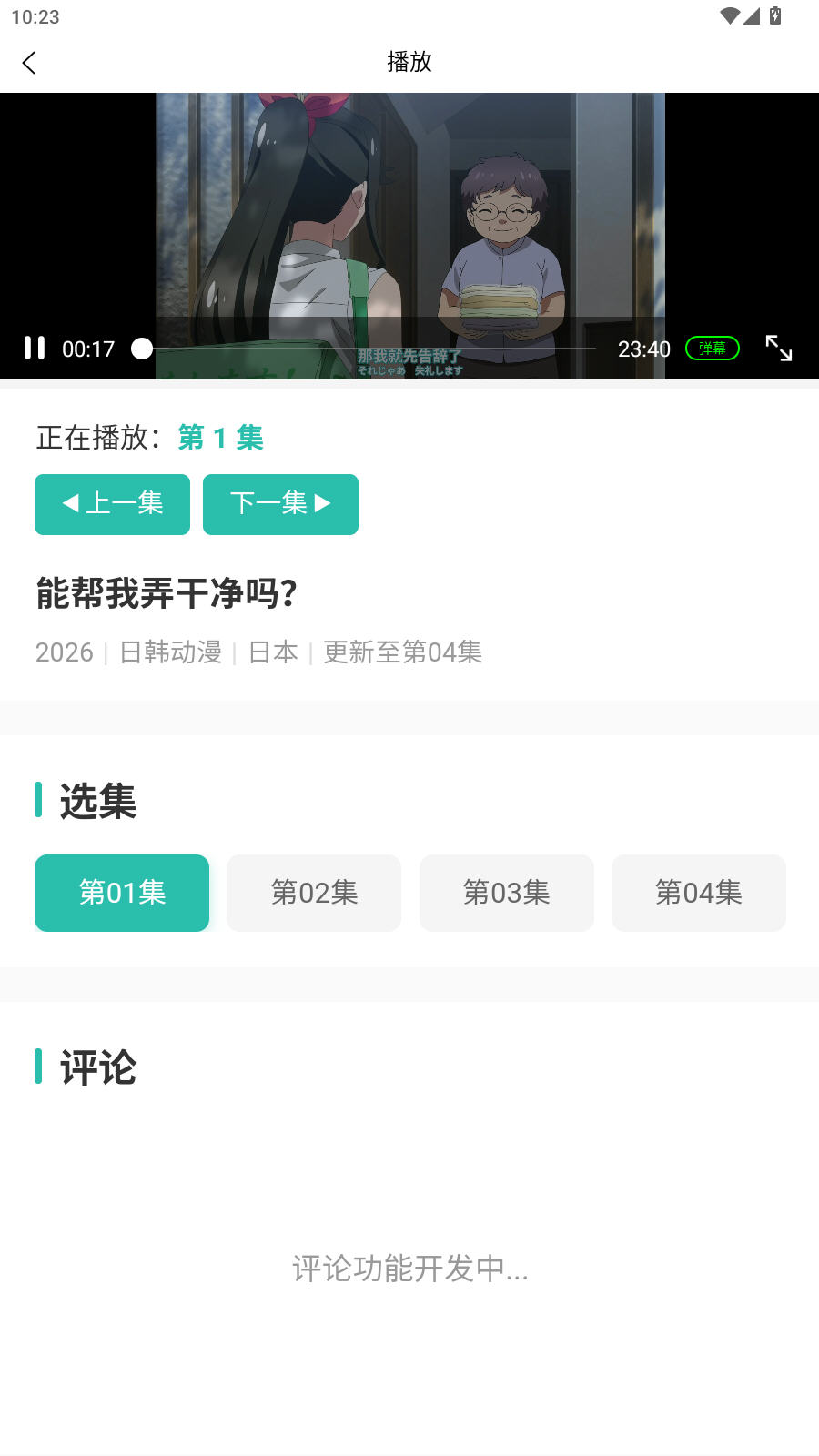
Task: Pause the video using the pause icon
Action: coord(35,349)
